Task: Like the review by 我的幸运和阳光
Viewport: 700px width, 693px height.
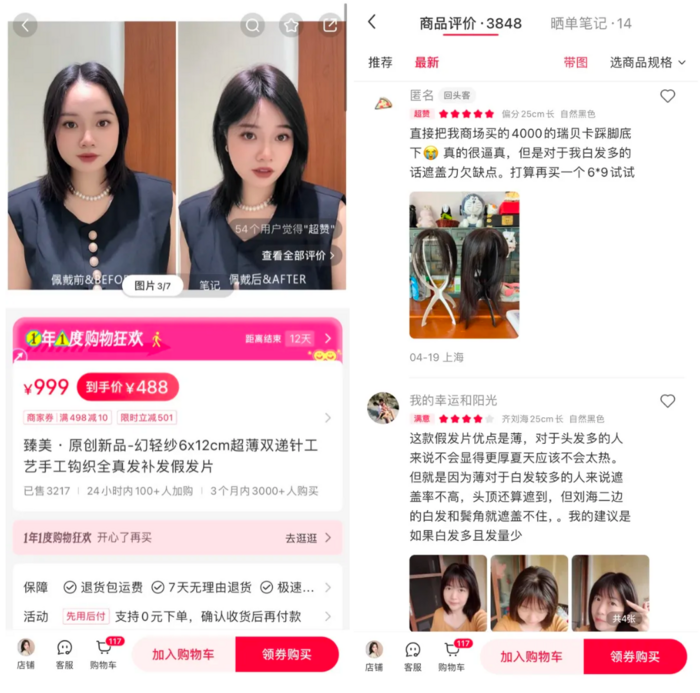Action: coord(667,401)
